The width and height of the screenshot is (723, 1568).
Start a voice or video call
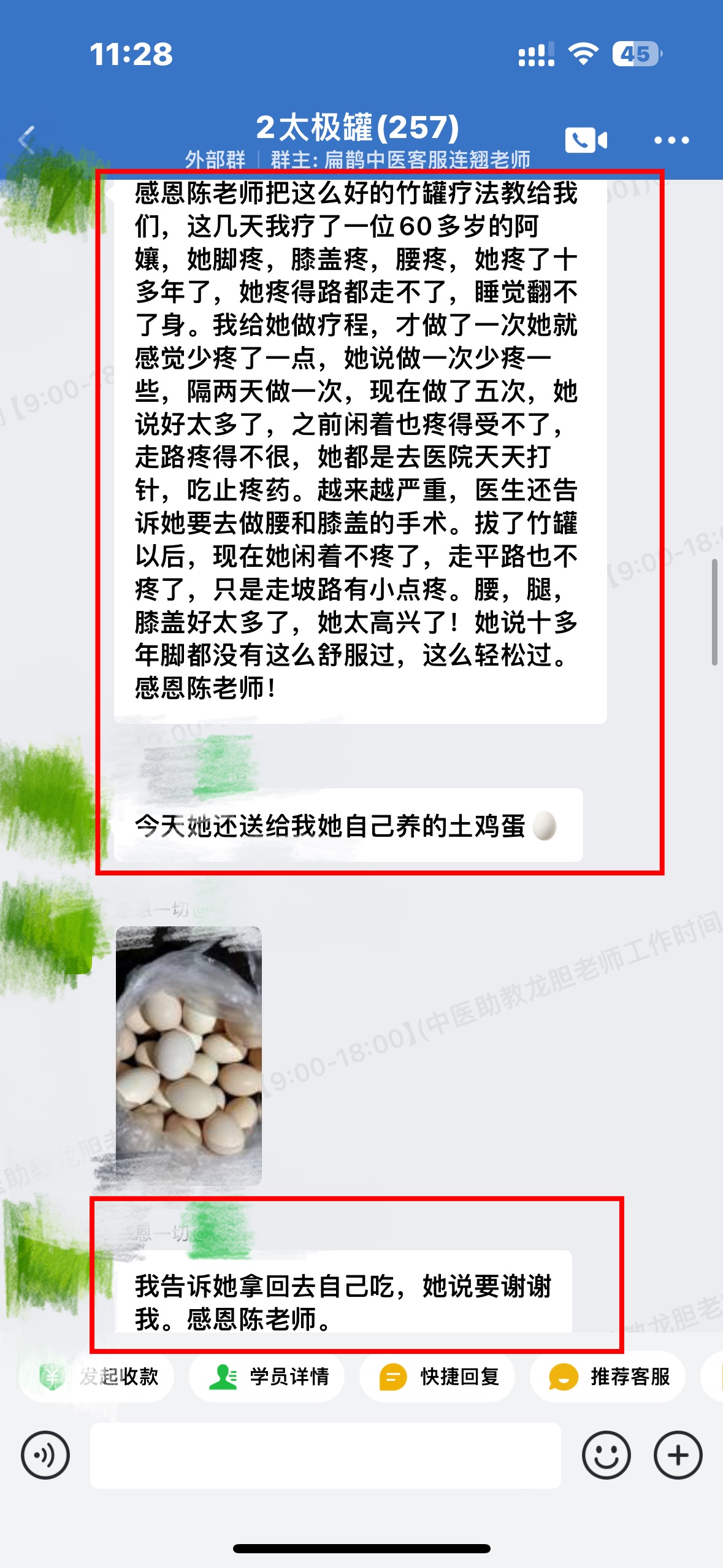click(586, 140)
